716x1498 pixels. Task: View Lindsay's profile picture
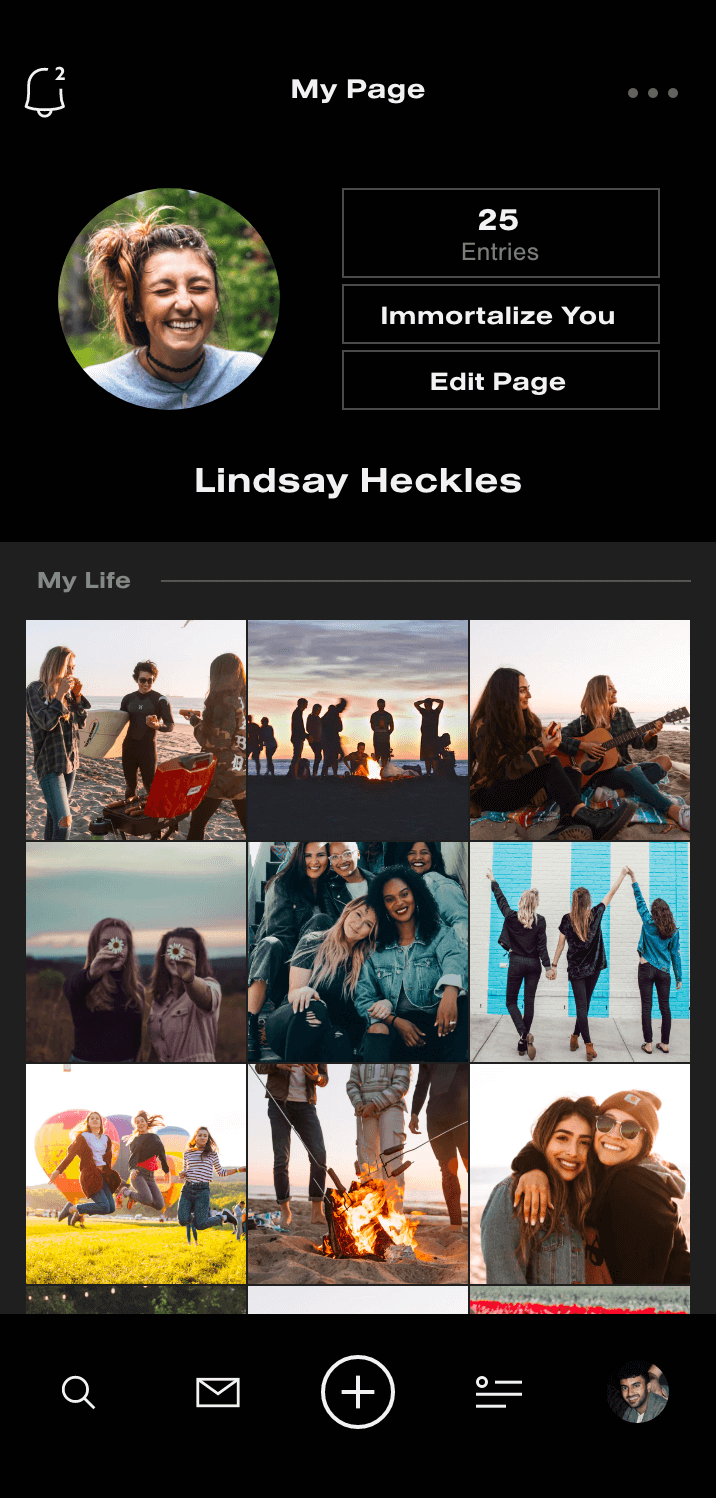coord(169,298)
